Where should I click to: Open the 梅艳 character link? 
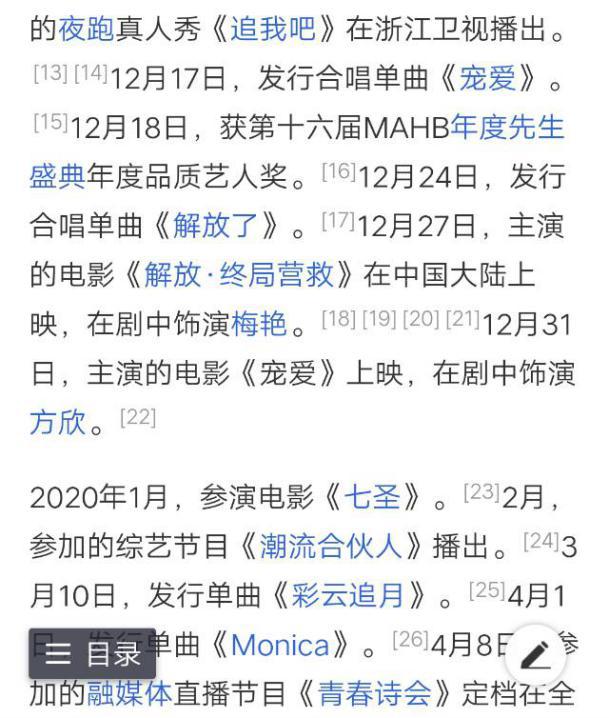[x=259, y=324]
